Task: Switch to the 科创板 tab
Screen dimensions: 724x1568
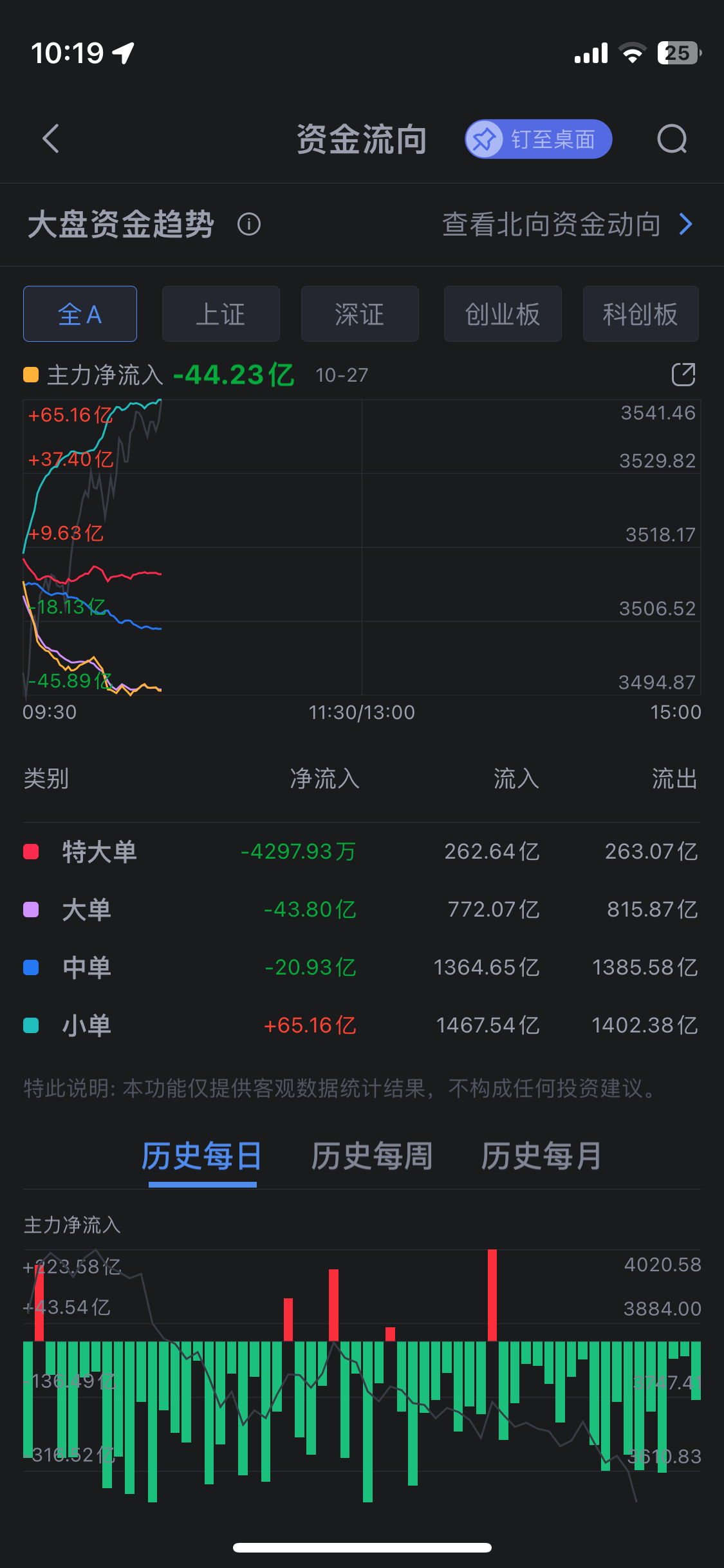Action: pos(641,314)
